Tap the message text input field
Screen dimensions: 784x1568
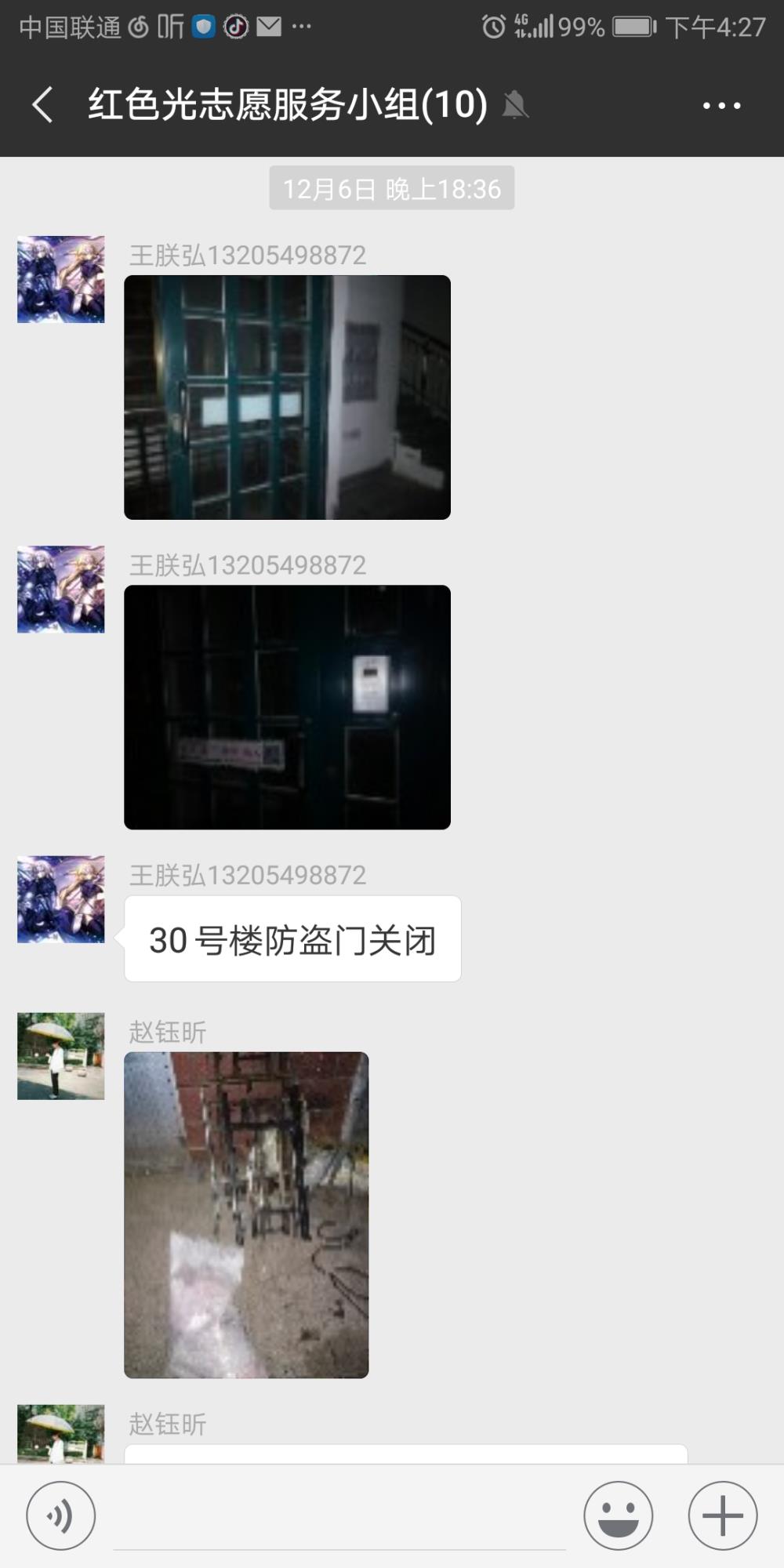pyautogui.click(x=339, y=1517)
